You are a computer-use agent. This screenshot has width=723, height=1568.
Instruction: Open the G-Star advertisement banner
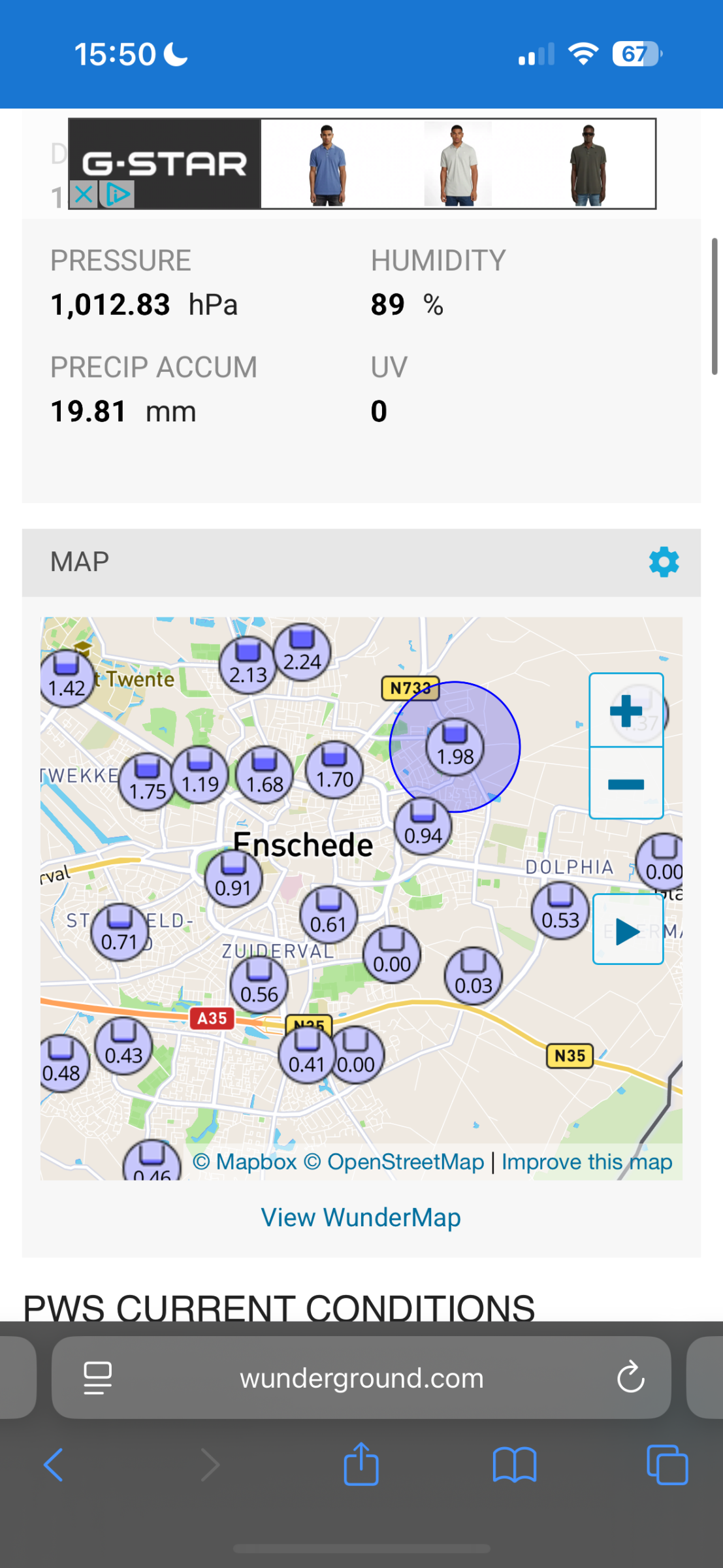point(457,163)
